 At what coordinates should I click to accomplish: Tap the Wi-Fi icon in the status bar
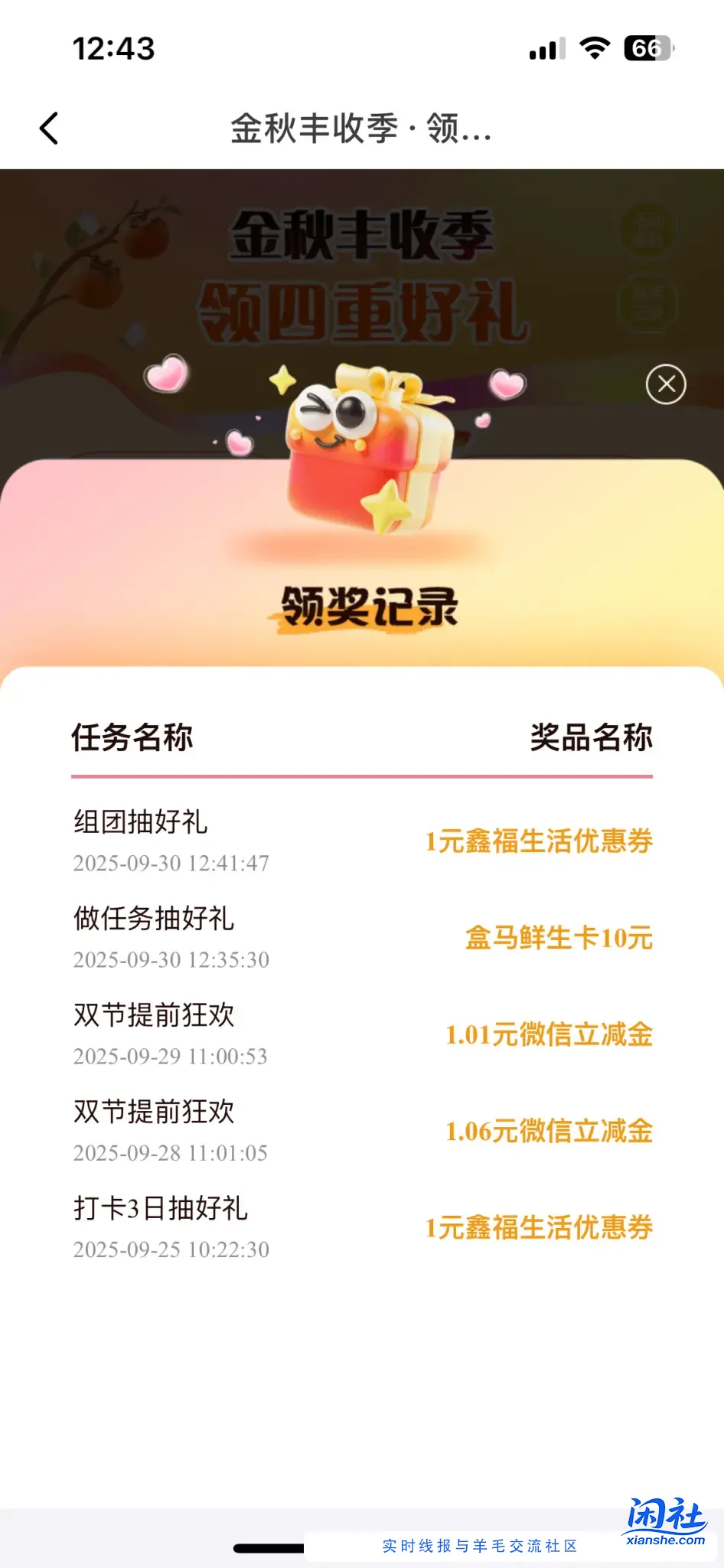(x=595, y=47)
